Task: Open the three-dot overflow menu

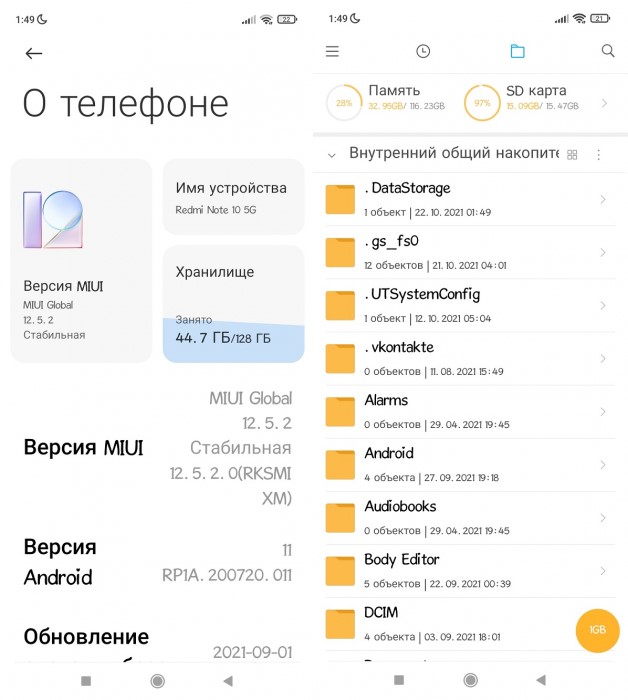Action: (599, 155)
